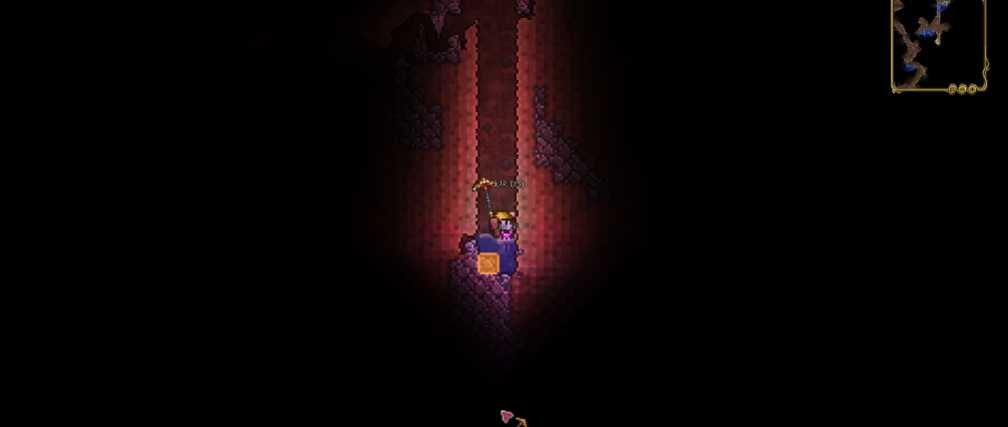This screenshot has width=1008, height=427.
Task: Zoom out the minimap with the left button
Action: click(x=954, y=89)
